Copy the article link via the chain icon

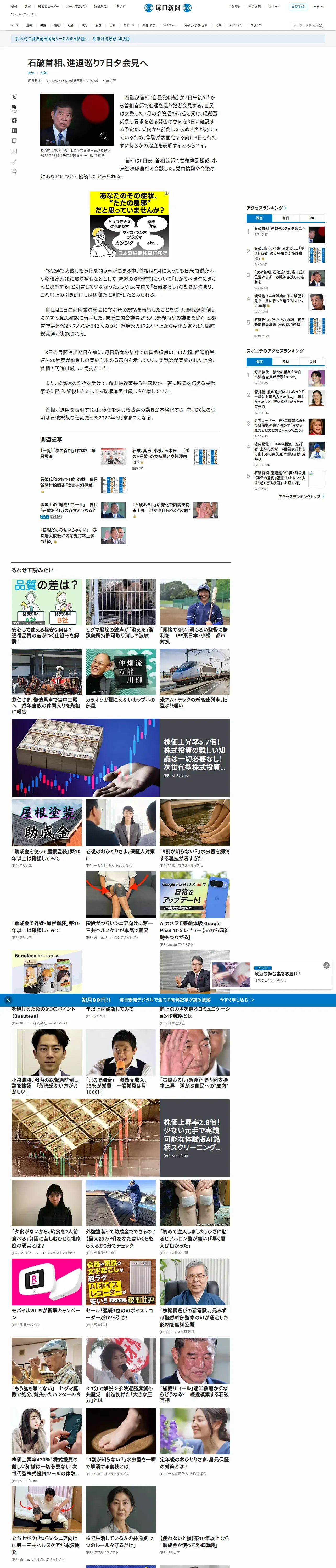coord(14,161)
